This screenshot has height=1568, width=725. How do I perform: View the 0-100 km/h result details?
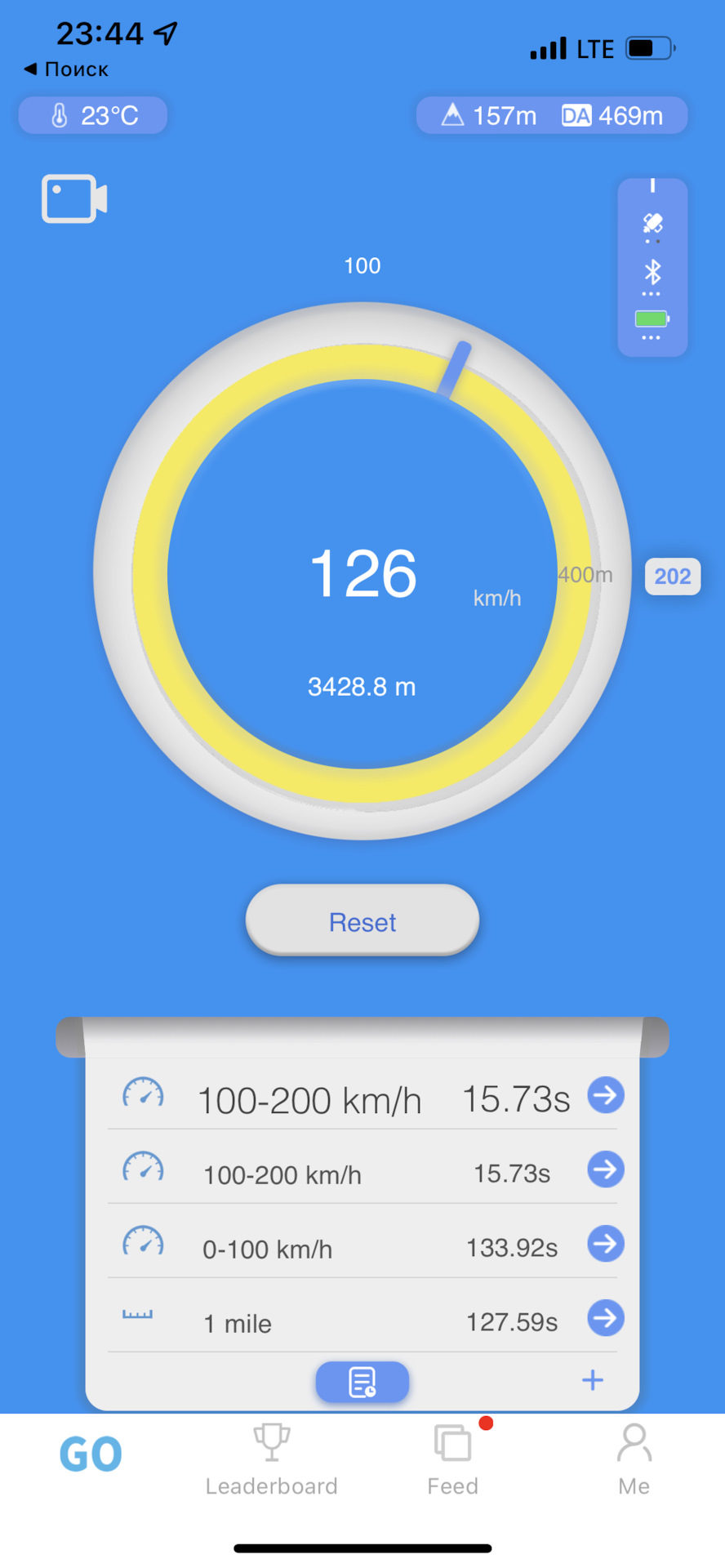pos(605,1244)
